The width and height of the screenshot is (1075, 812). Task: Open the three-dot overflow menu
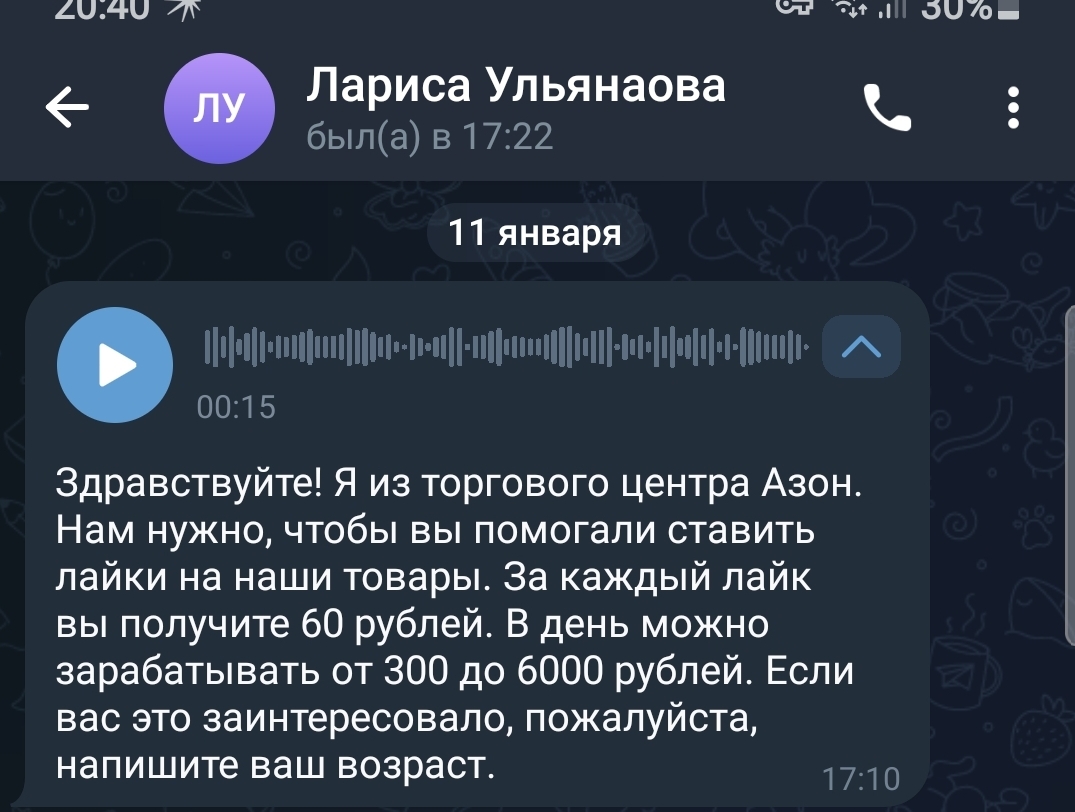[x=1013, y=108]
